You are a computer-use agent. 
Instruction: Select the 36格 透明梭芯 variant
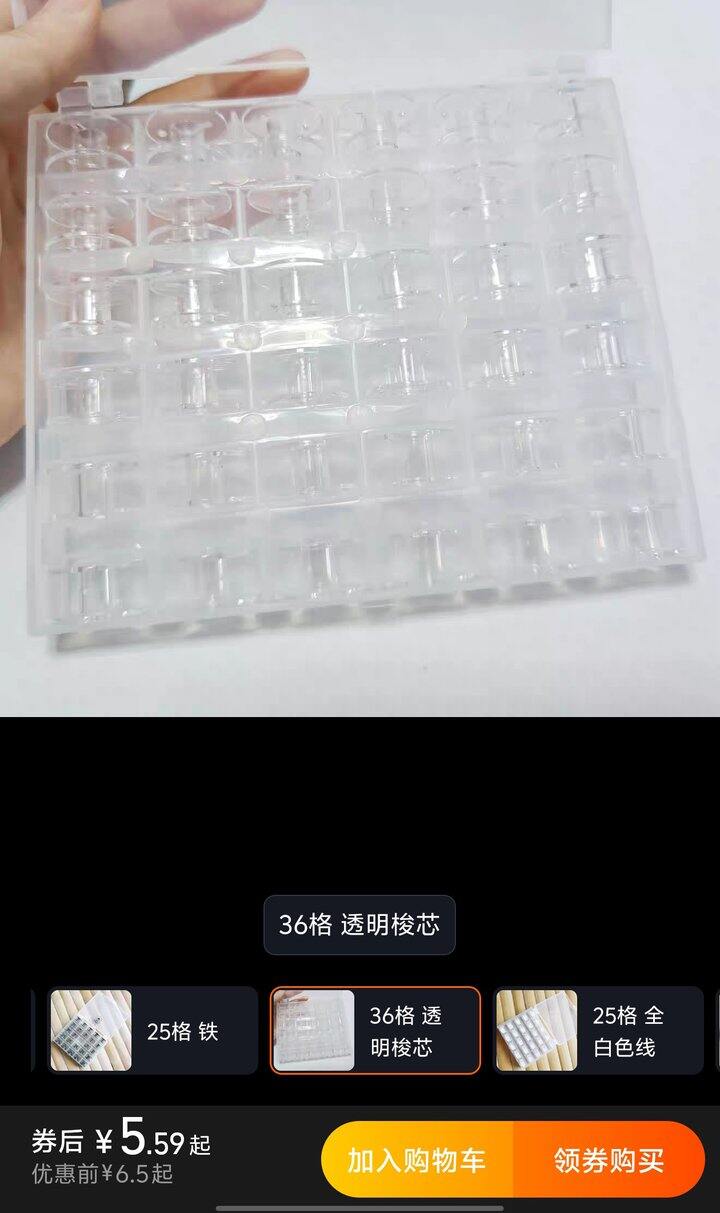coord(375,1031)
